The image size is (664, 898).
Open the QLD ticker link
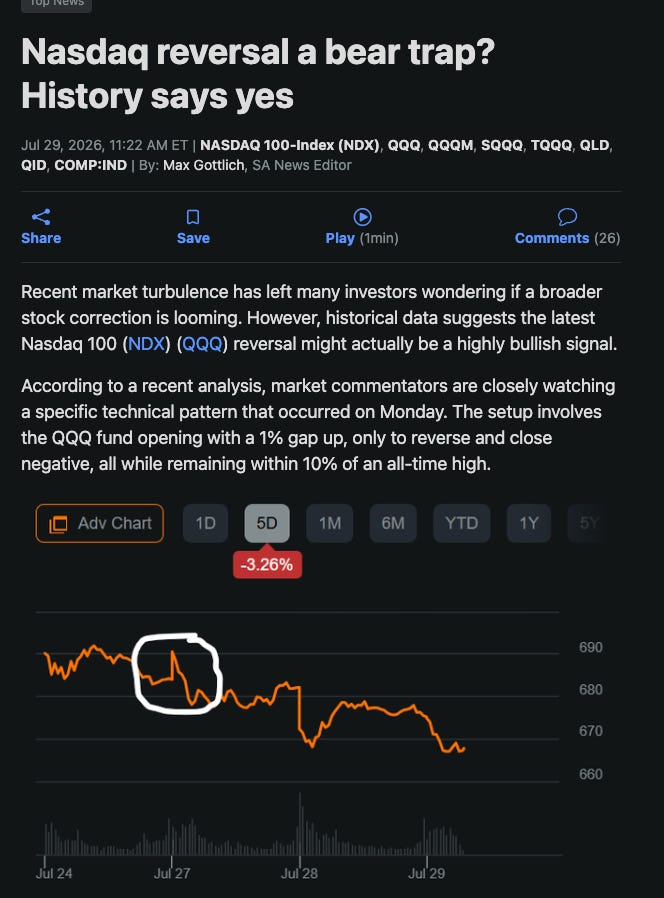coord(594,145)
